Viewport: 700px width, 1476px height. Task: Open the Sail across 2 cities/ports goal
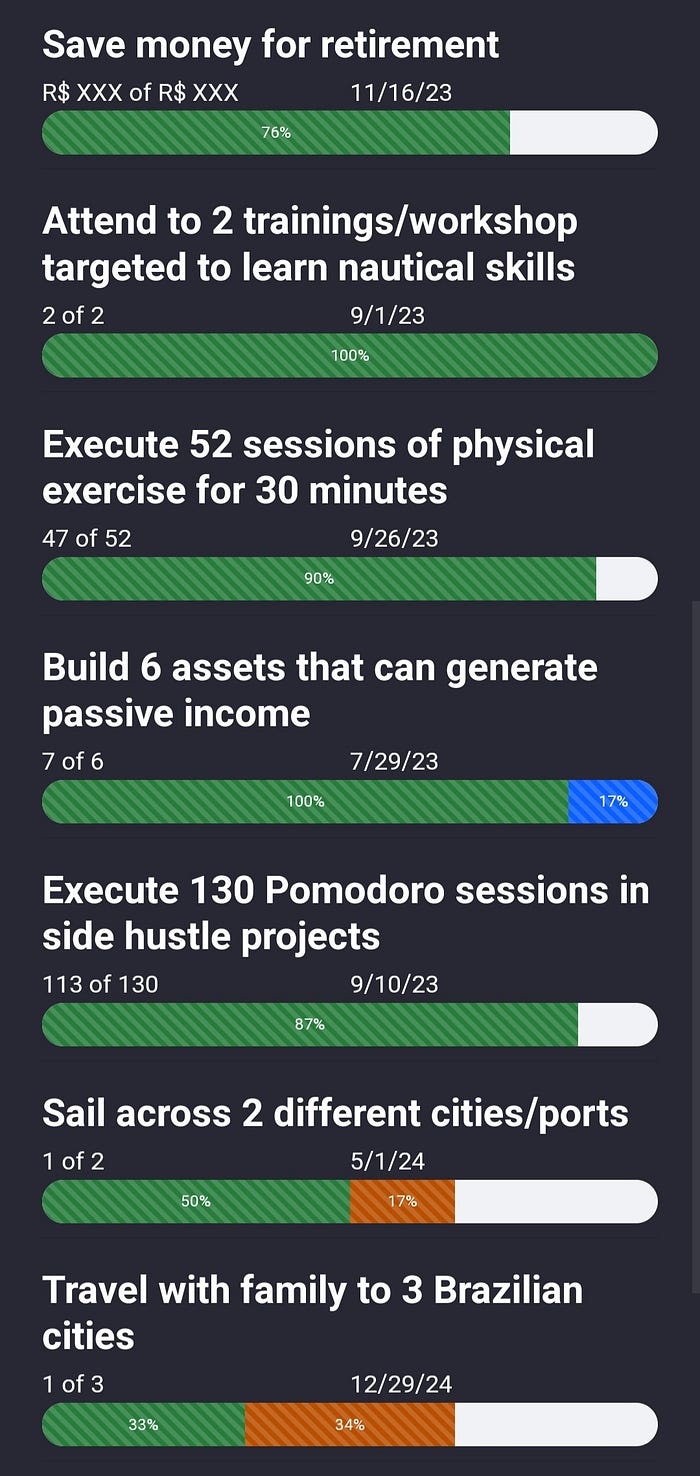pos(335,1113)
